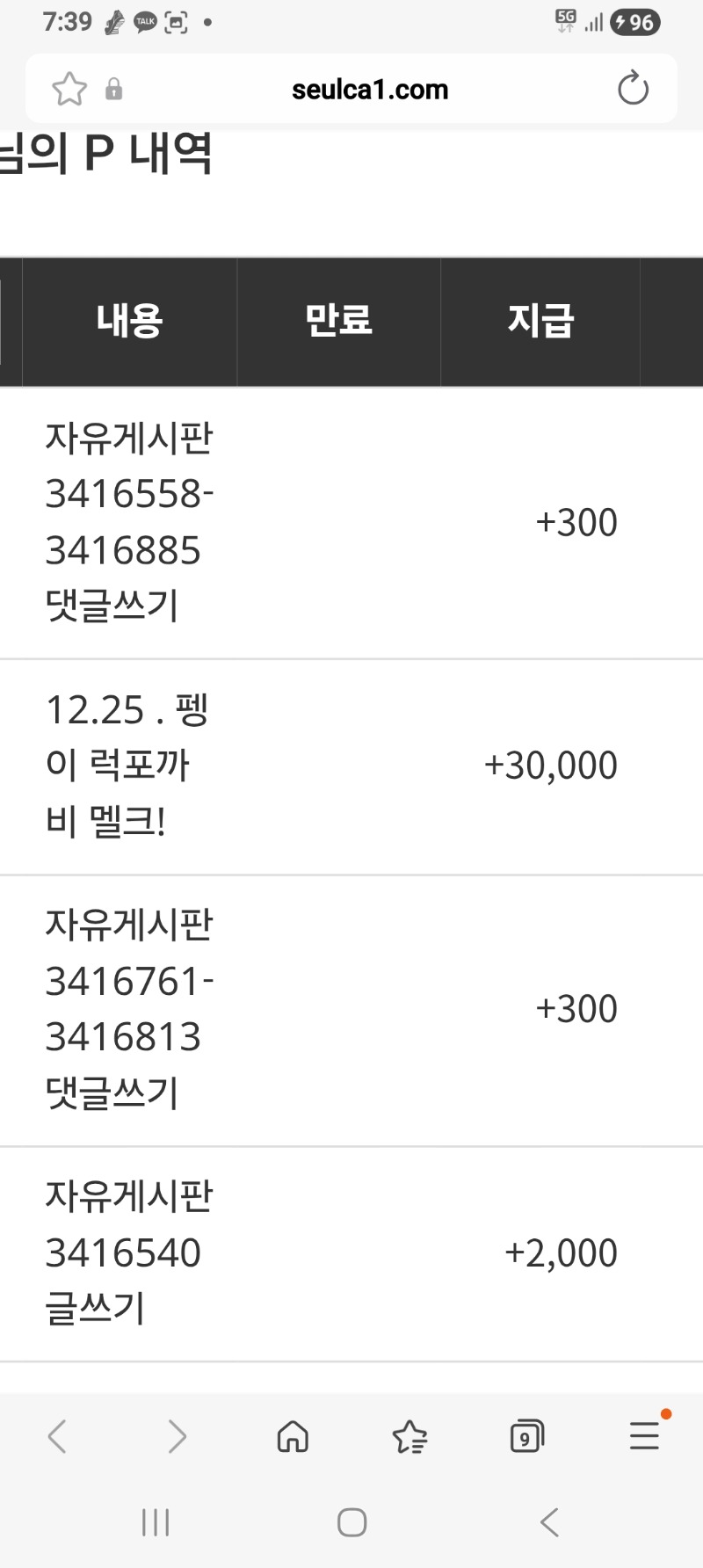The image size is (703, 1568).
Task: Open the browser menu
Action: tap(644, 1437)
